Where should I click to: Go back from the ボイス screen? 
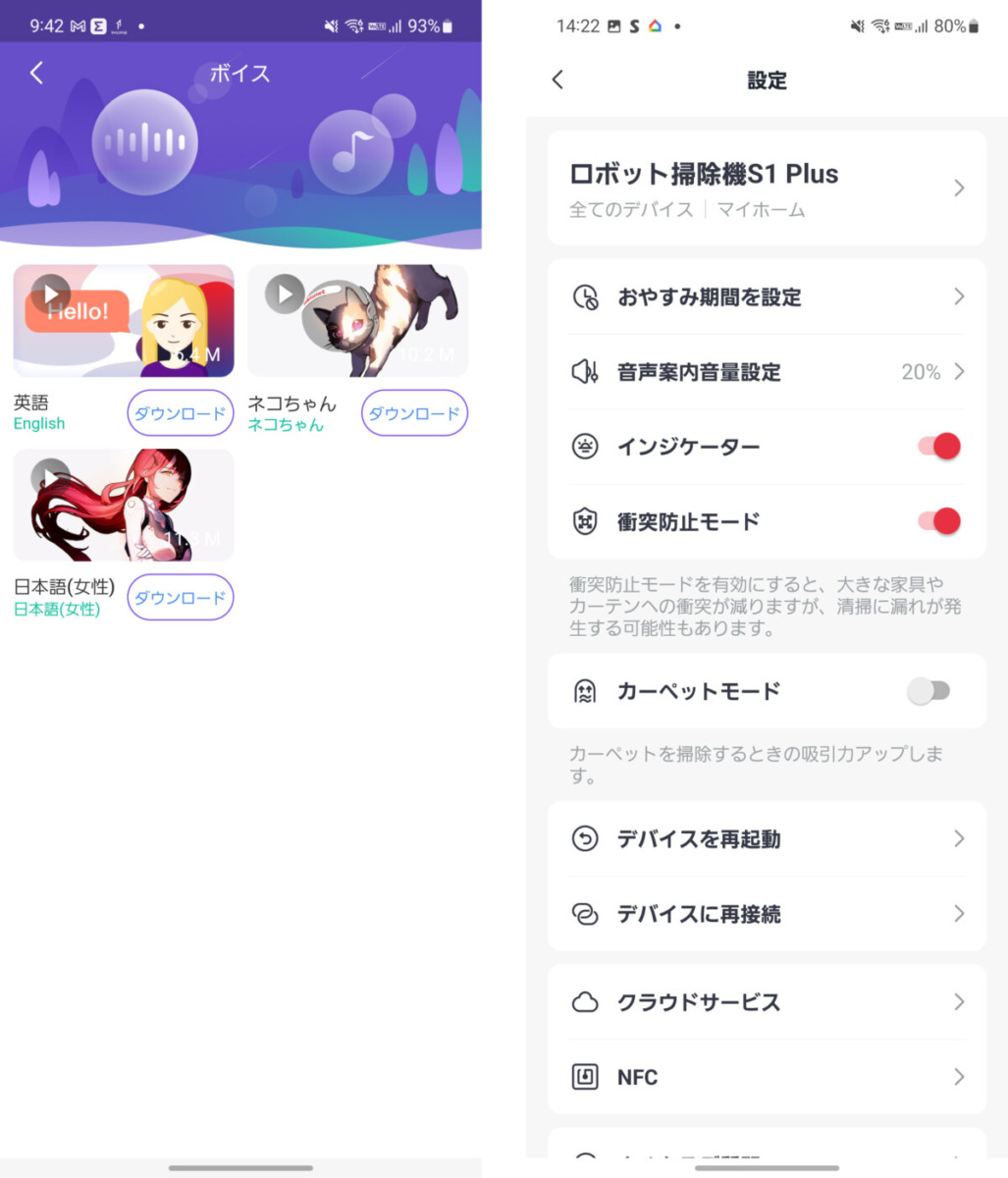(x=36, y=73)
